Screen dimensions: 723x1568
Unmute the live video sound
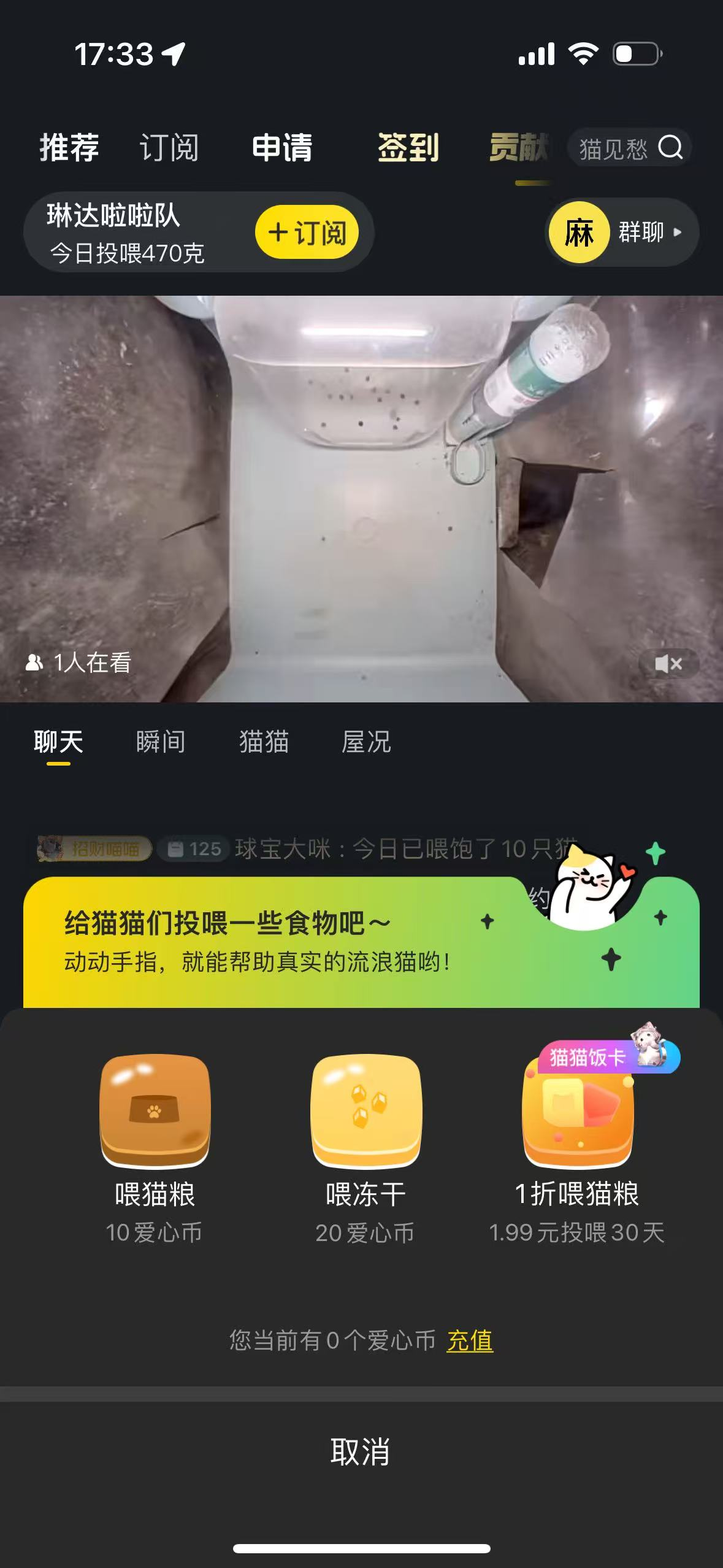[668, 663]
